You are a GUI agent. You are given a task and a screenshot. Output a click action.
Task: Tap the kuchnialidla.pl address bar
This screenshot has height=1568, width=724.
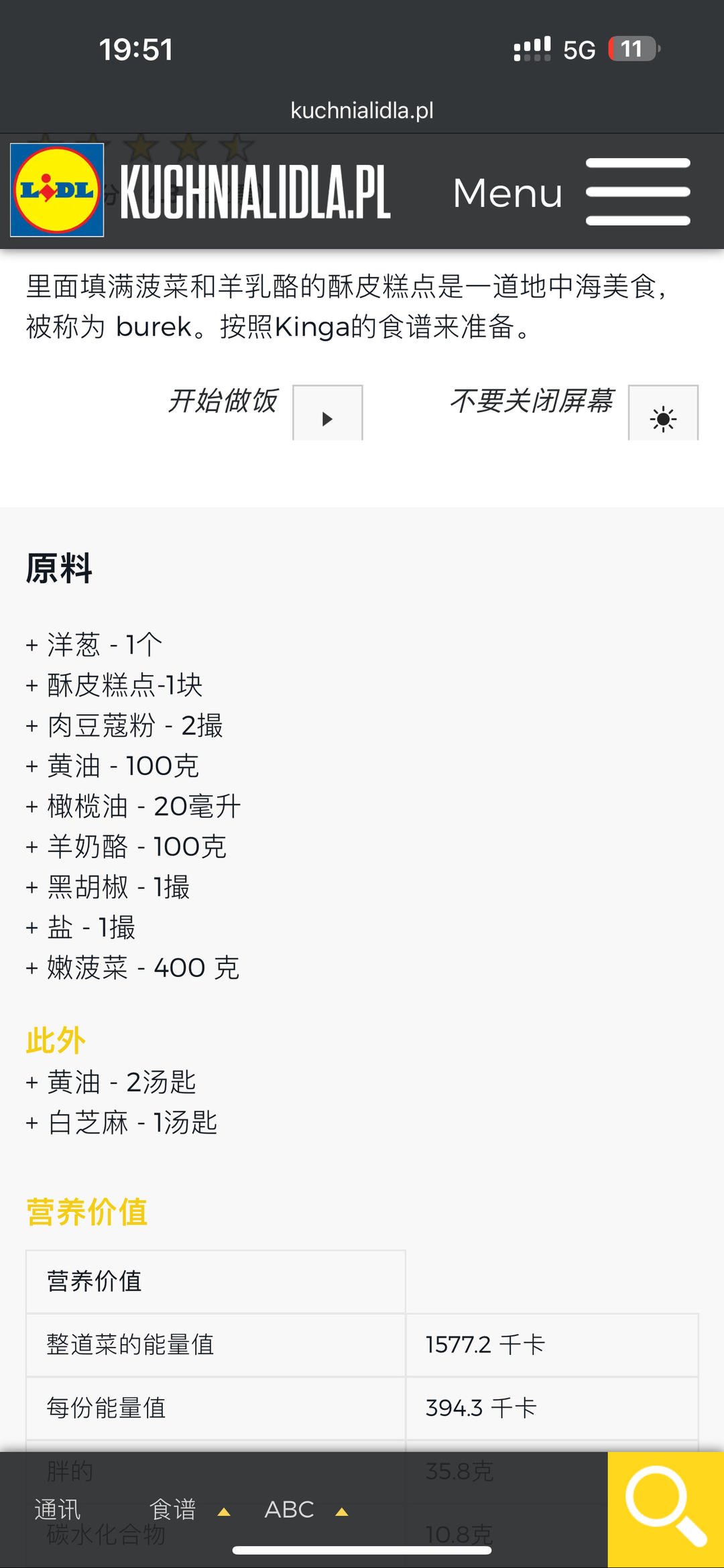tap(362, 111)
